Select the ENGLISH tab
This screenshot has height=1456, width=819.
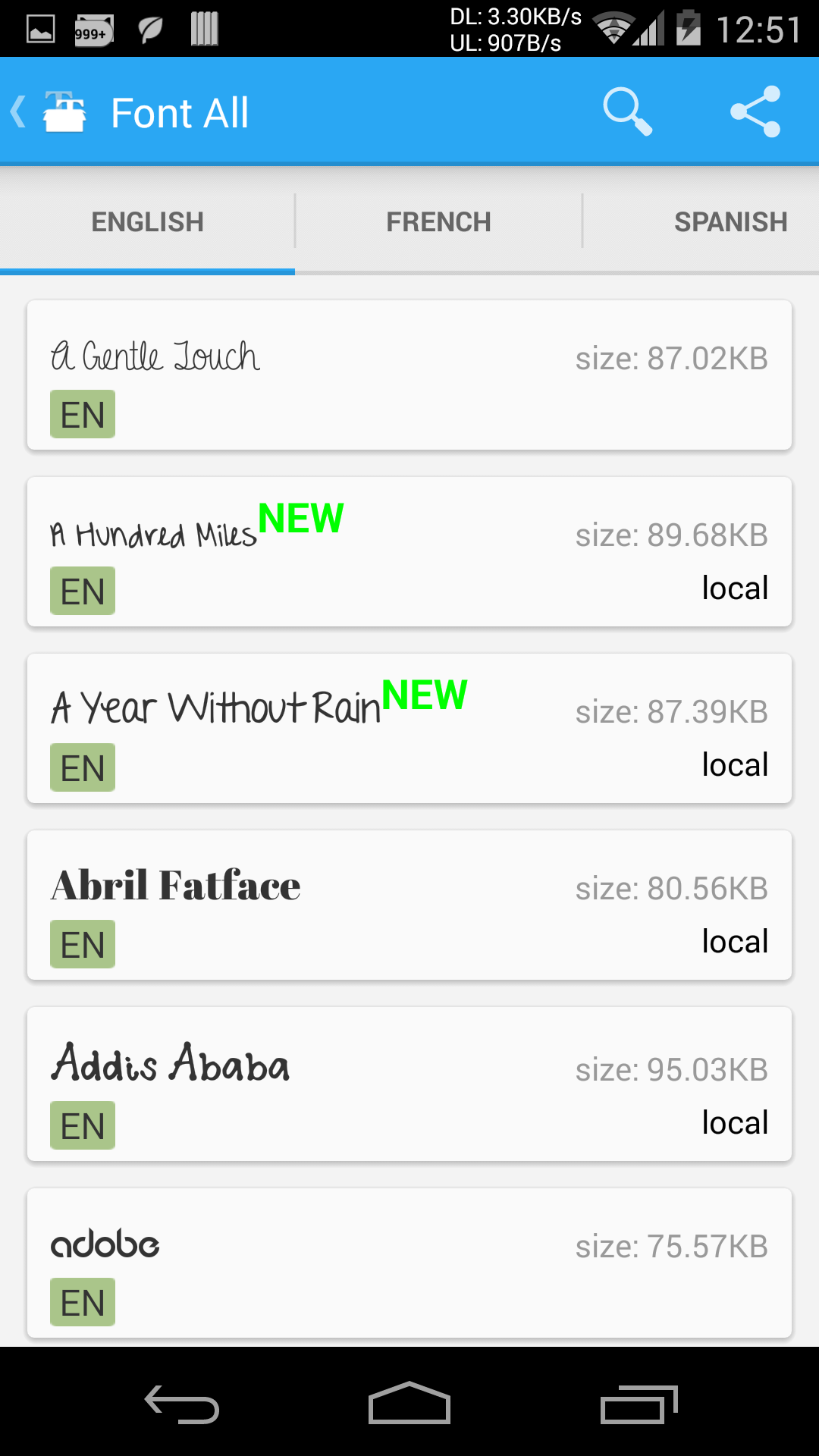[147, 221]
